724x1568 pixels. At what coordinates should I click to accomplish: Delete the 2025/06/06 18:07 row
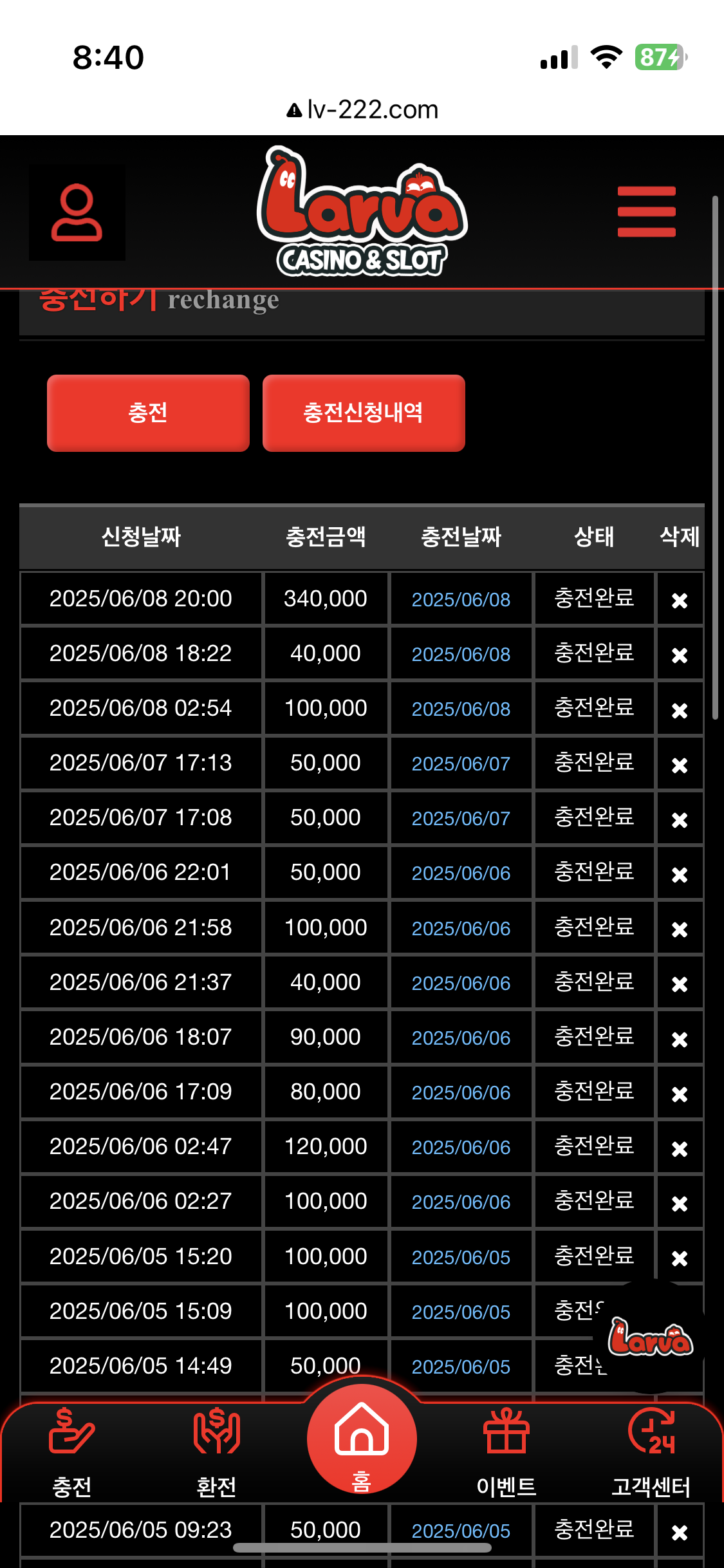(680, 1039)
